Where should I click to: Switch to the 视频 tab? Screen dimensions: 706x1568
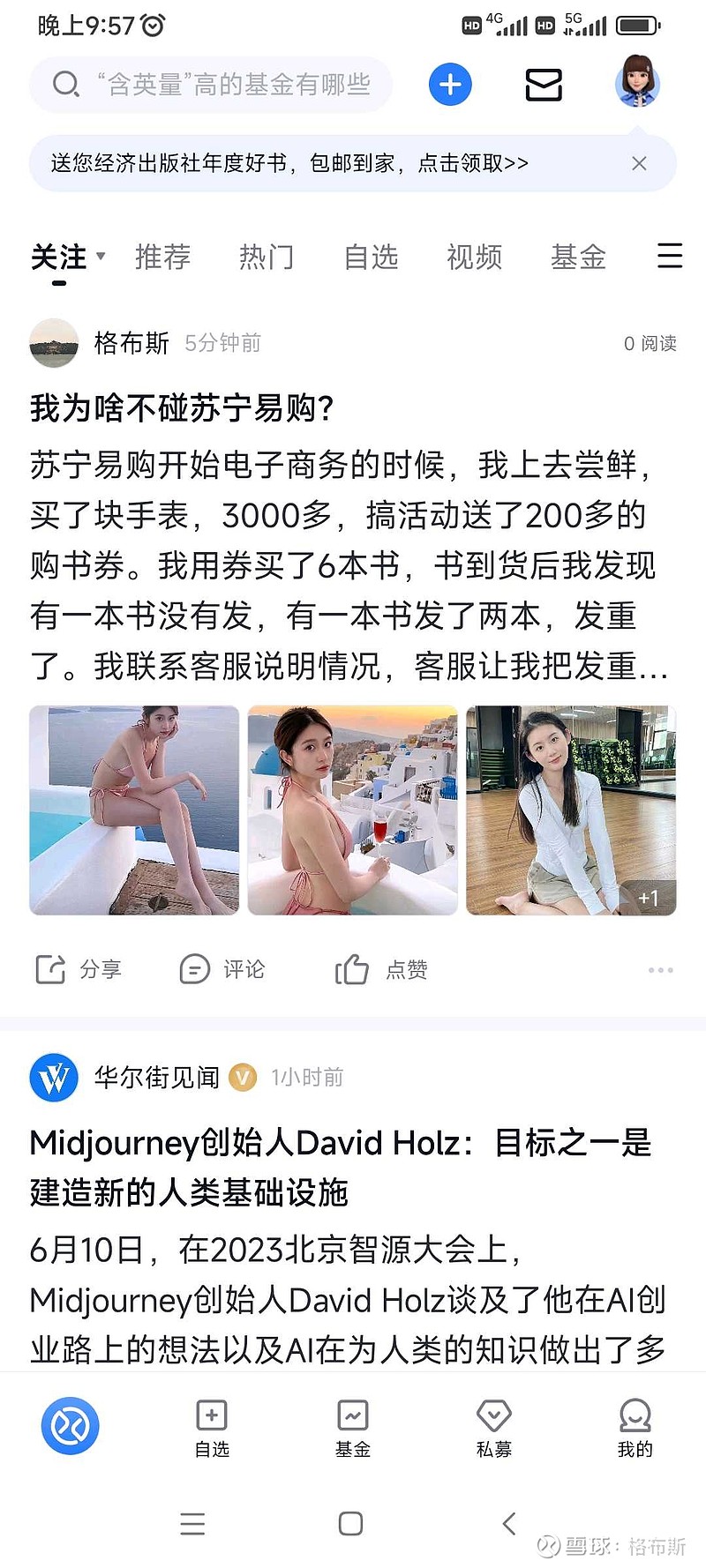(x=474, y=257)
